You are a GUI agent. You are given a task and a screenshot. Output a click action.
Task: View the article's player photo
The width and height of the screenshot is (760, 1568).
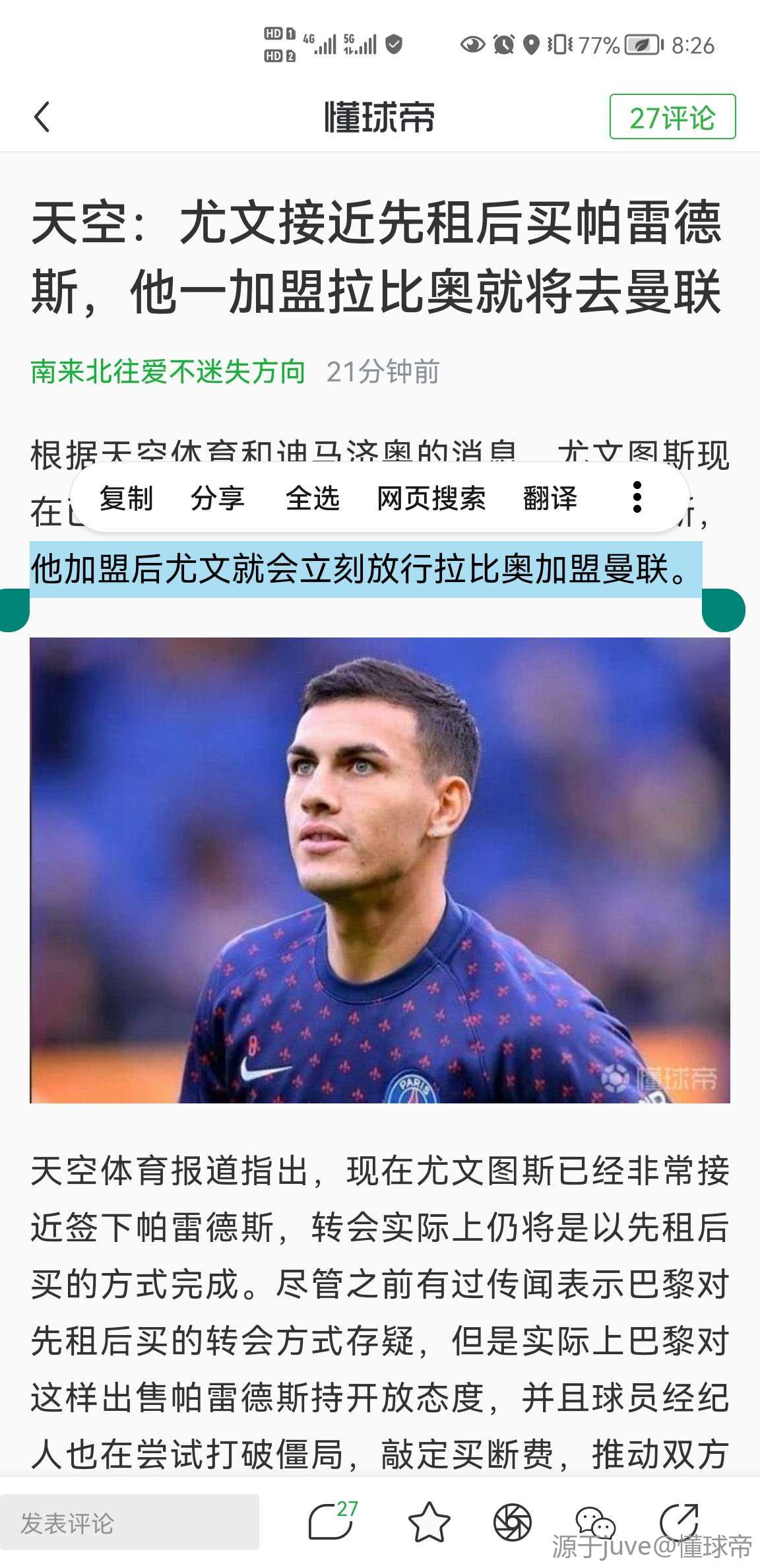coord(380,870)
